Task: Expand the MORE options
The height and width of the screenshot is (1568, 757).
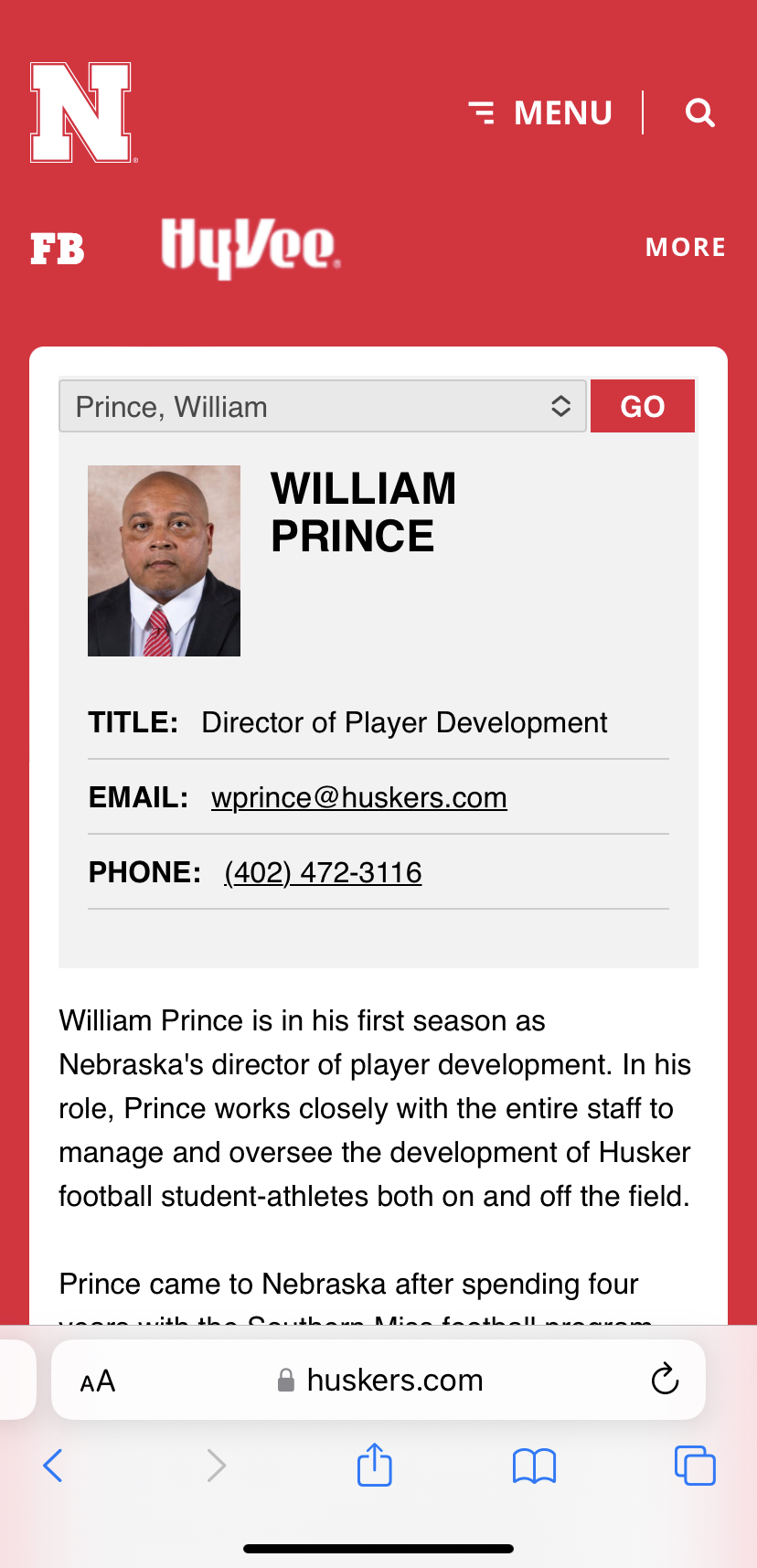Action: tap(686, 247)
